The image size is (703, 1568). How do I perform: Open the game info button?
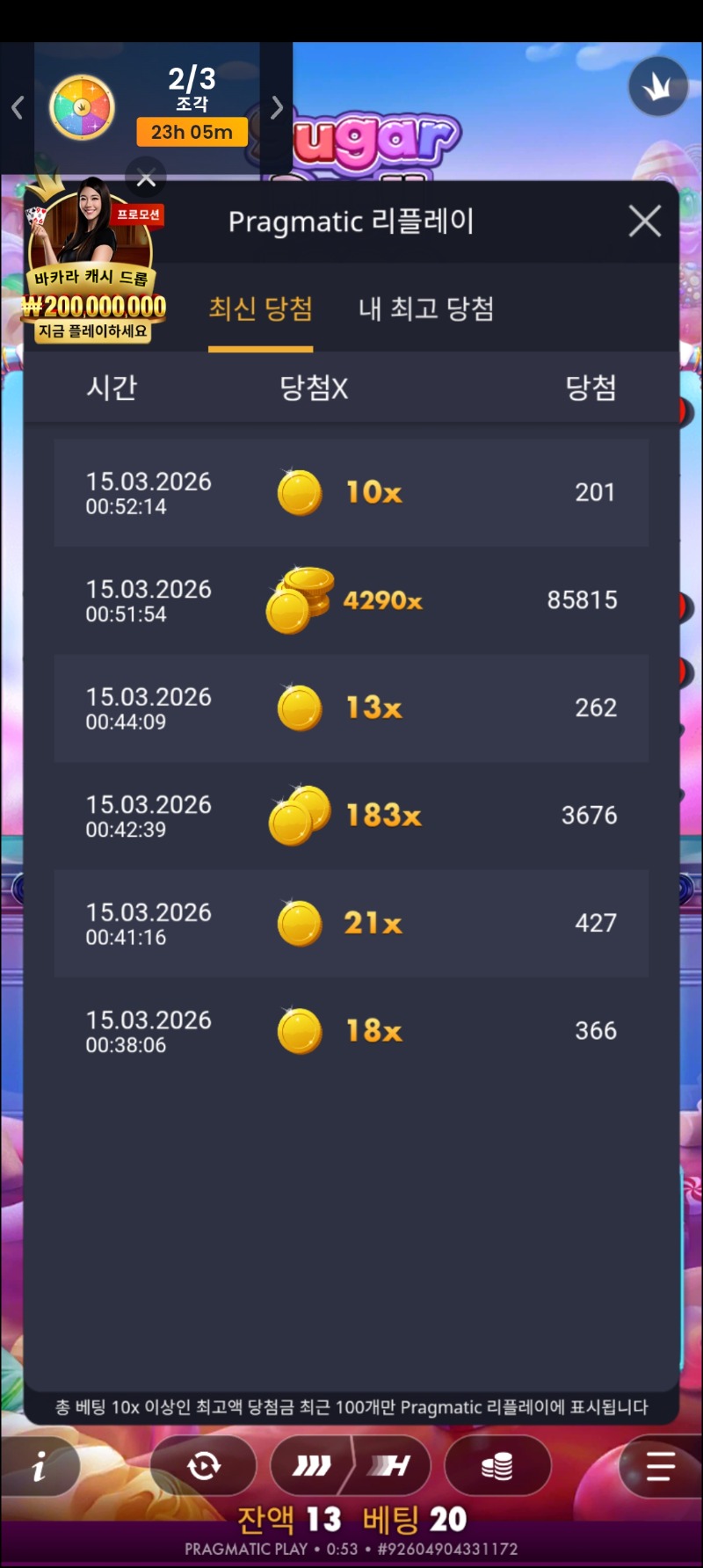pos(40,1465)
